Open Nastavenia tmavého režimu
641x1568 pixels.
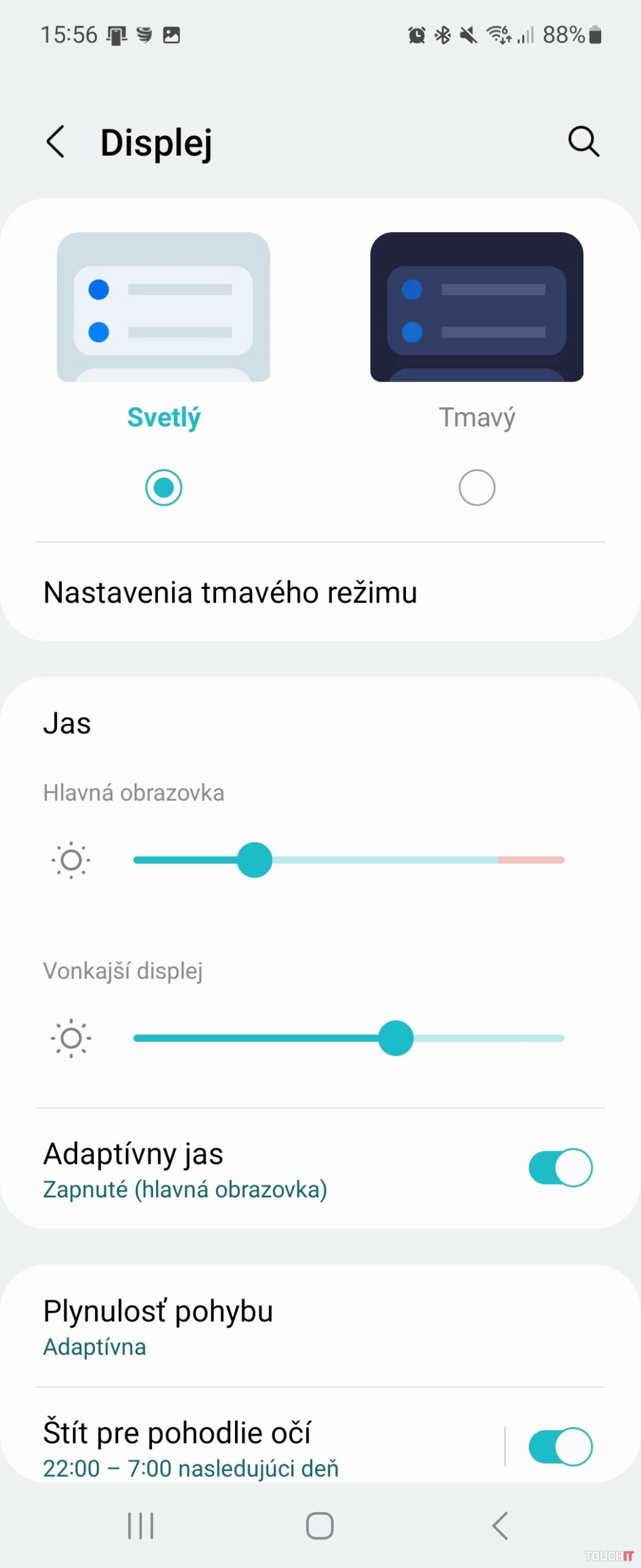(230, 593)
